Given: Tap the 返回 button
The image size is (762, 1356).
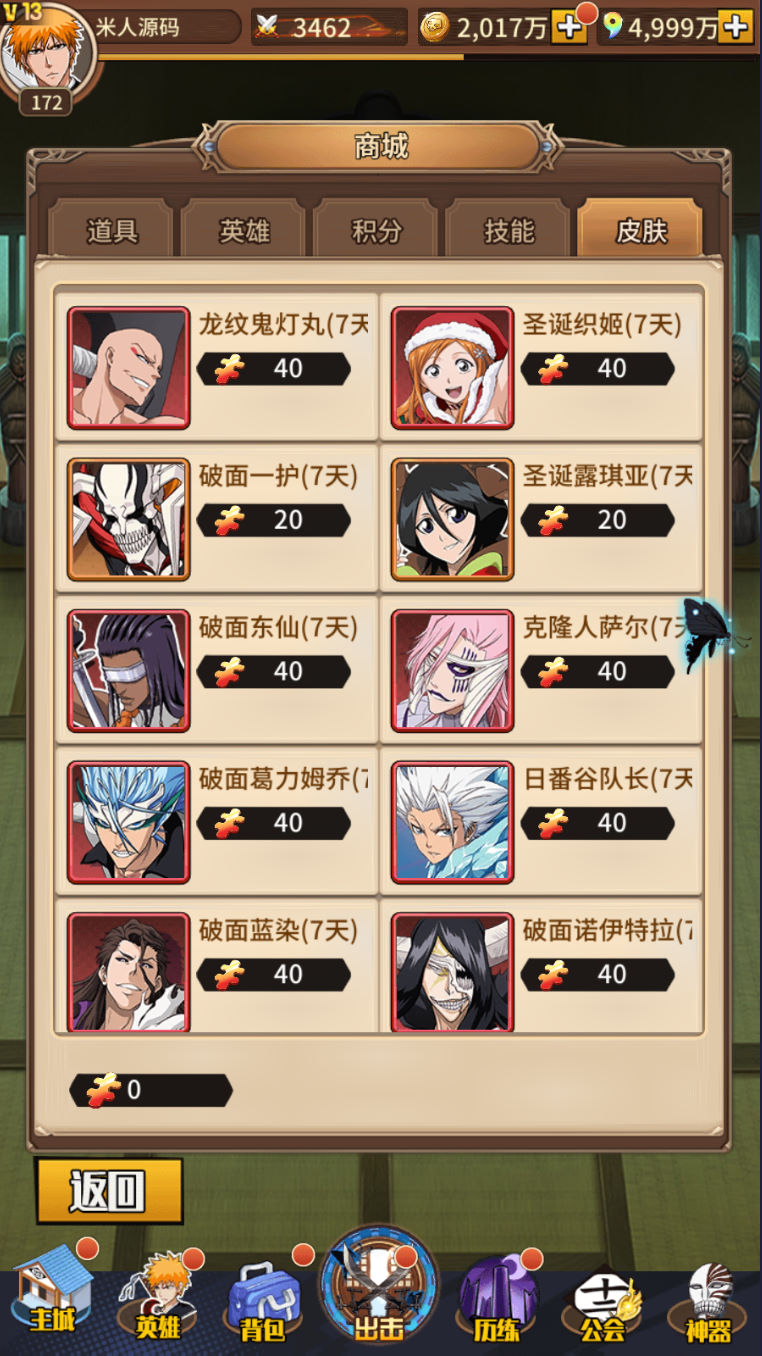Looking at the screenshot, I should 110,1191.
